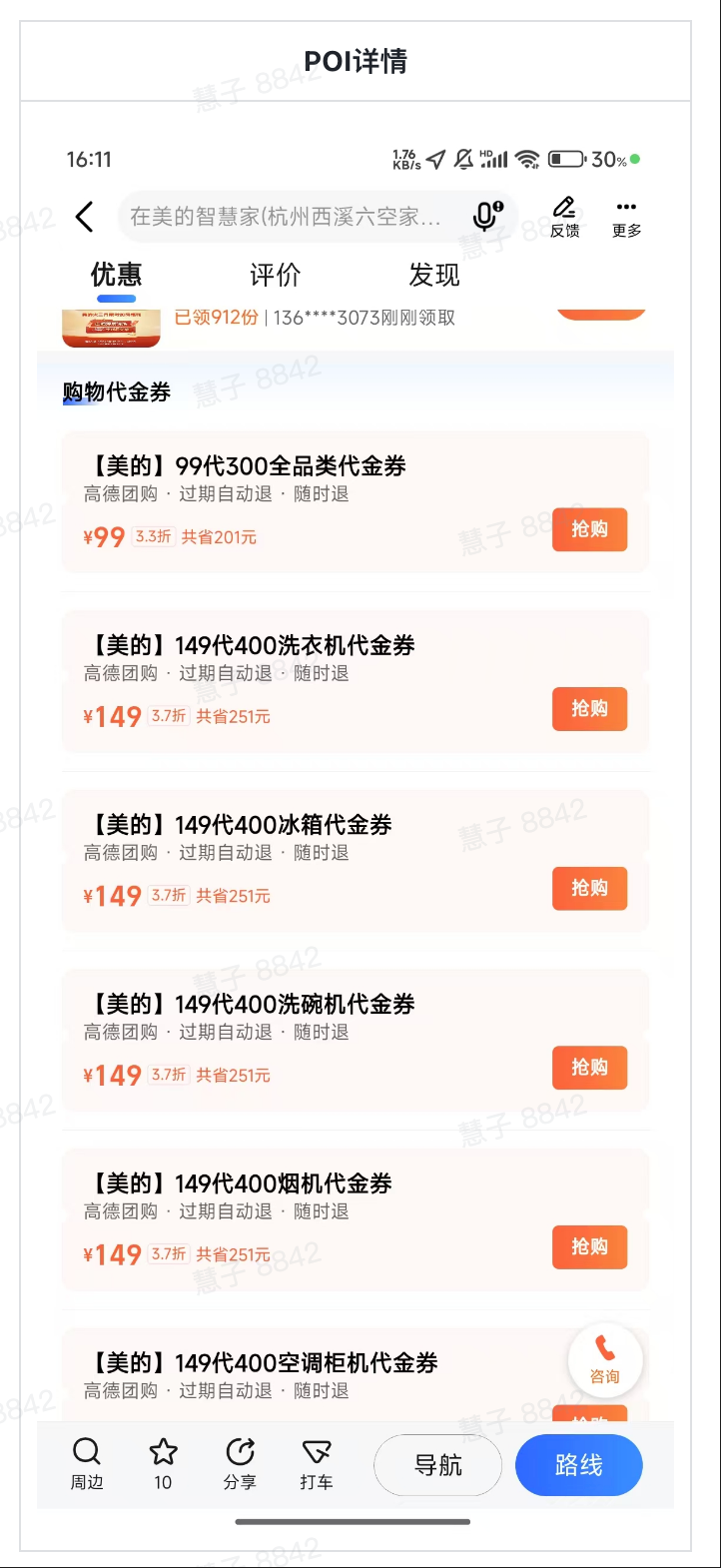Go back using the top arrow

tap(85, 217)
